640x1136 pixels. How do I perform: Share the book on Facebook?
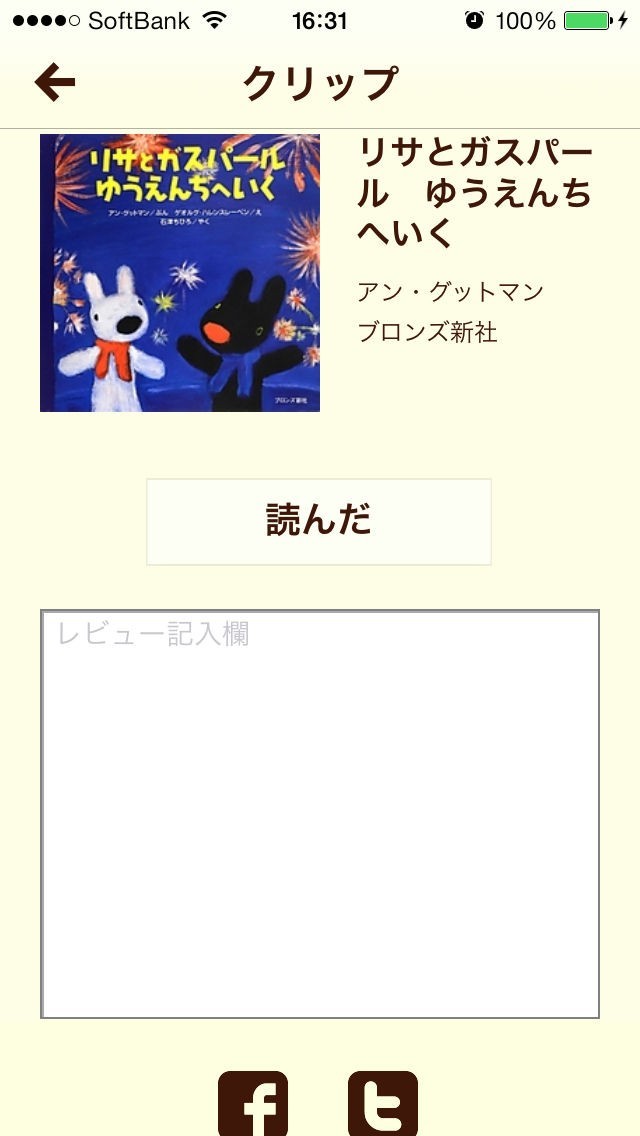(x=253, y=1103)
